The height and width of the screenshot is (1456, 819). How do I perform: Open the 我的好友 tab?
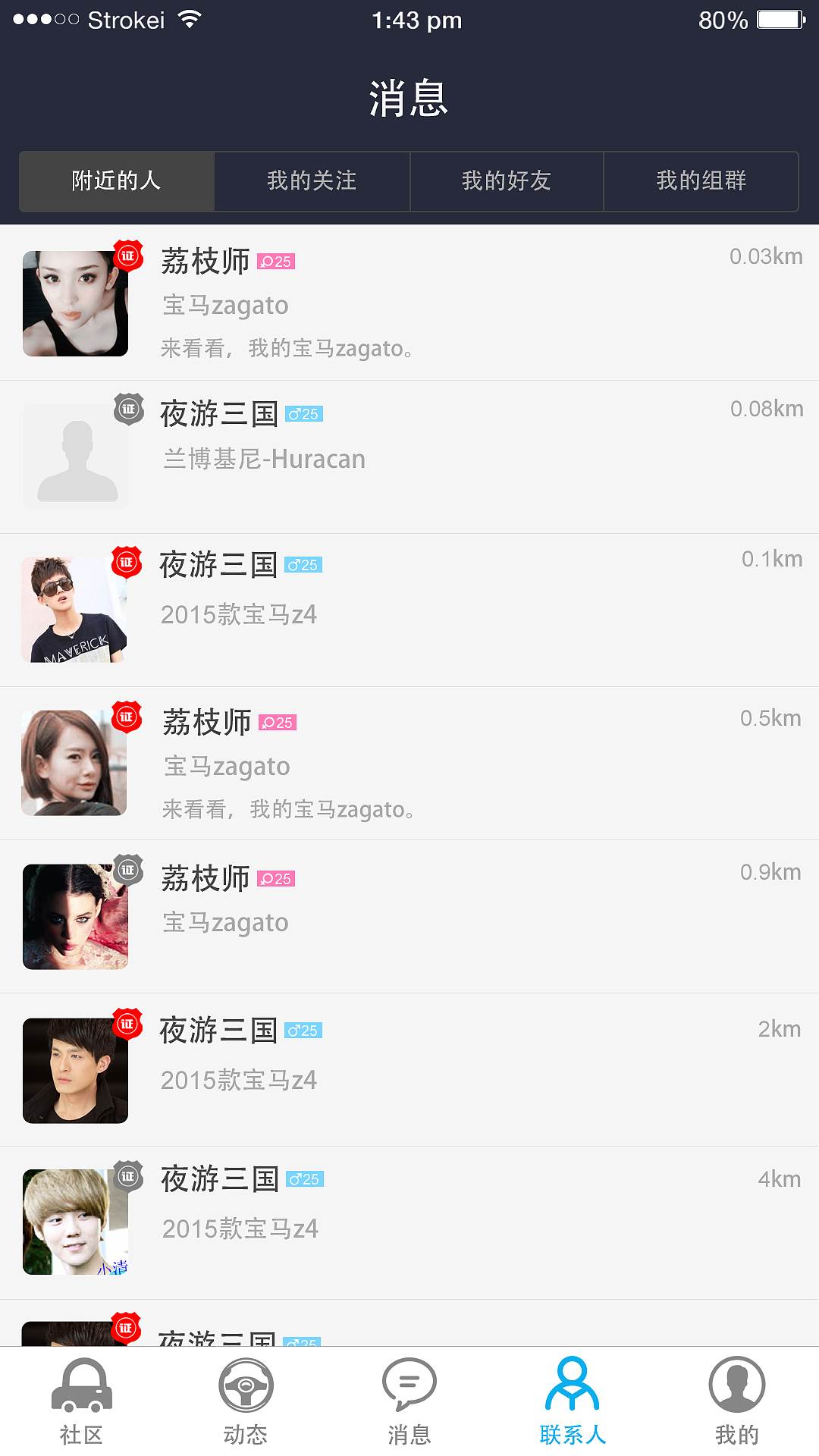pyautogui.click(x=507, y=181)
